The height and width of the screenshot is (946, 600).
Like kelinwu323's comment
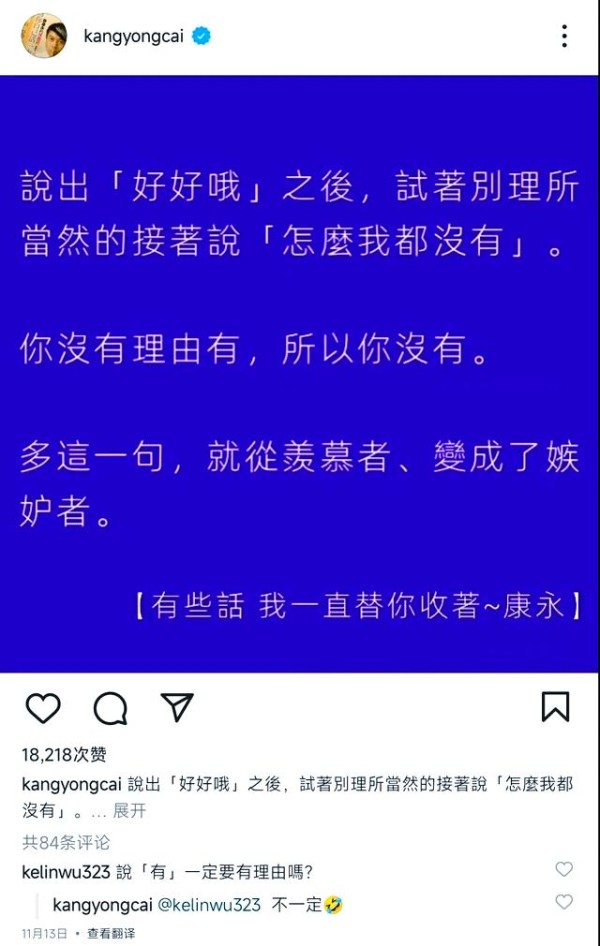564,870
